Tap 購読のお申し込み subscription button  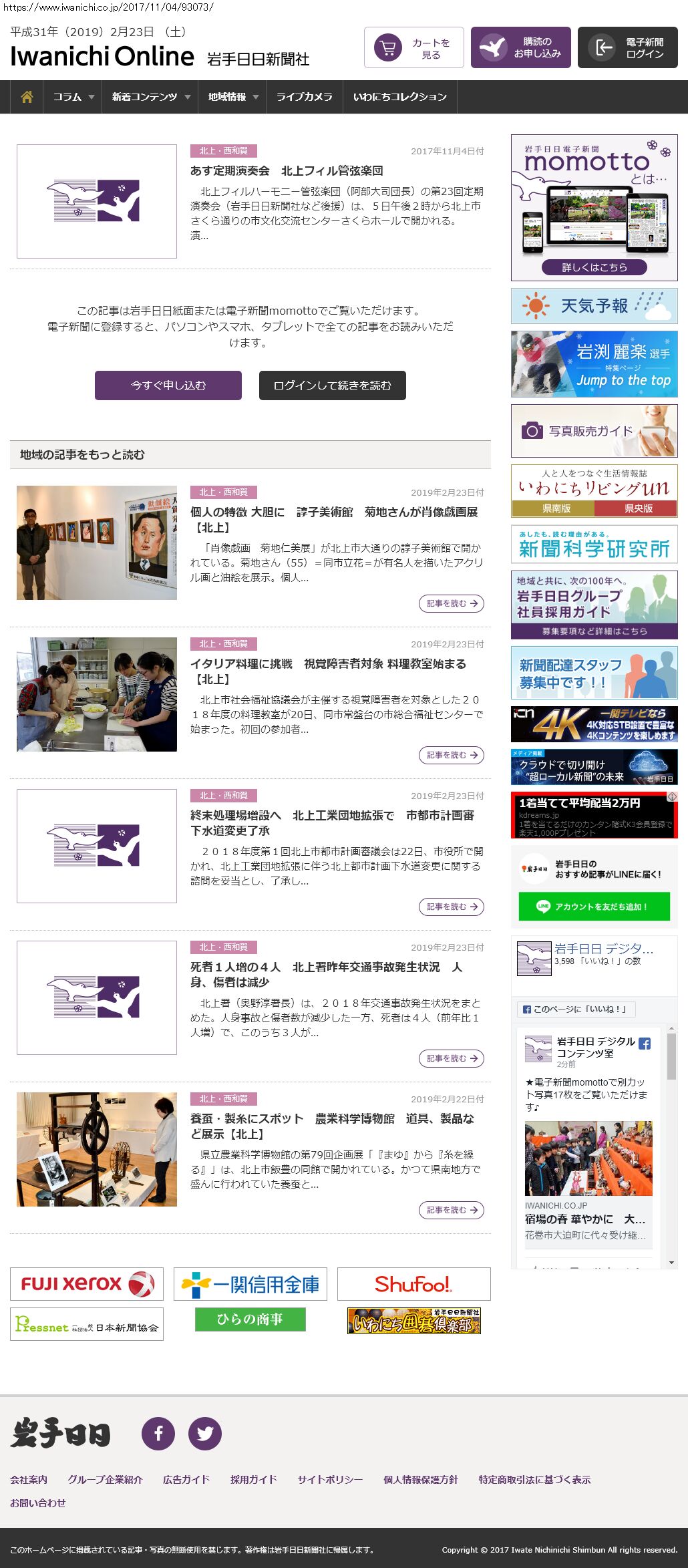pos(520,47)
